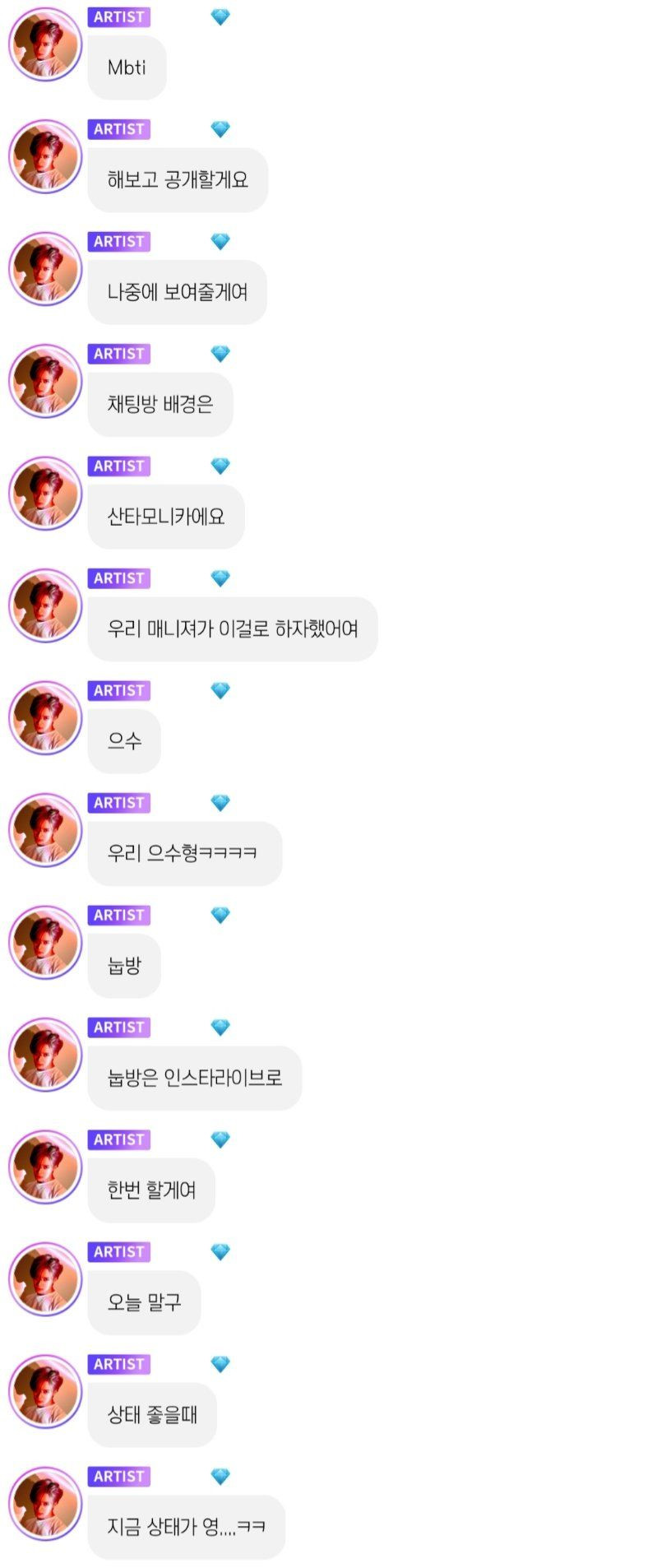
Task: Tap artist avatar next to 지금 상태가 영 message
Action: 45,1504
